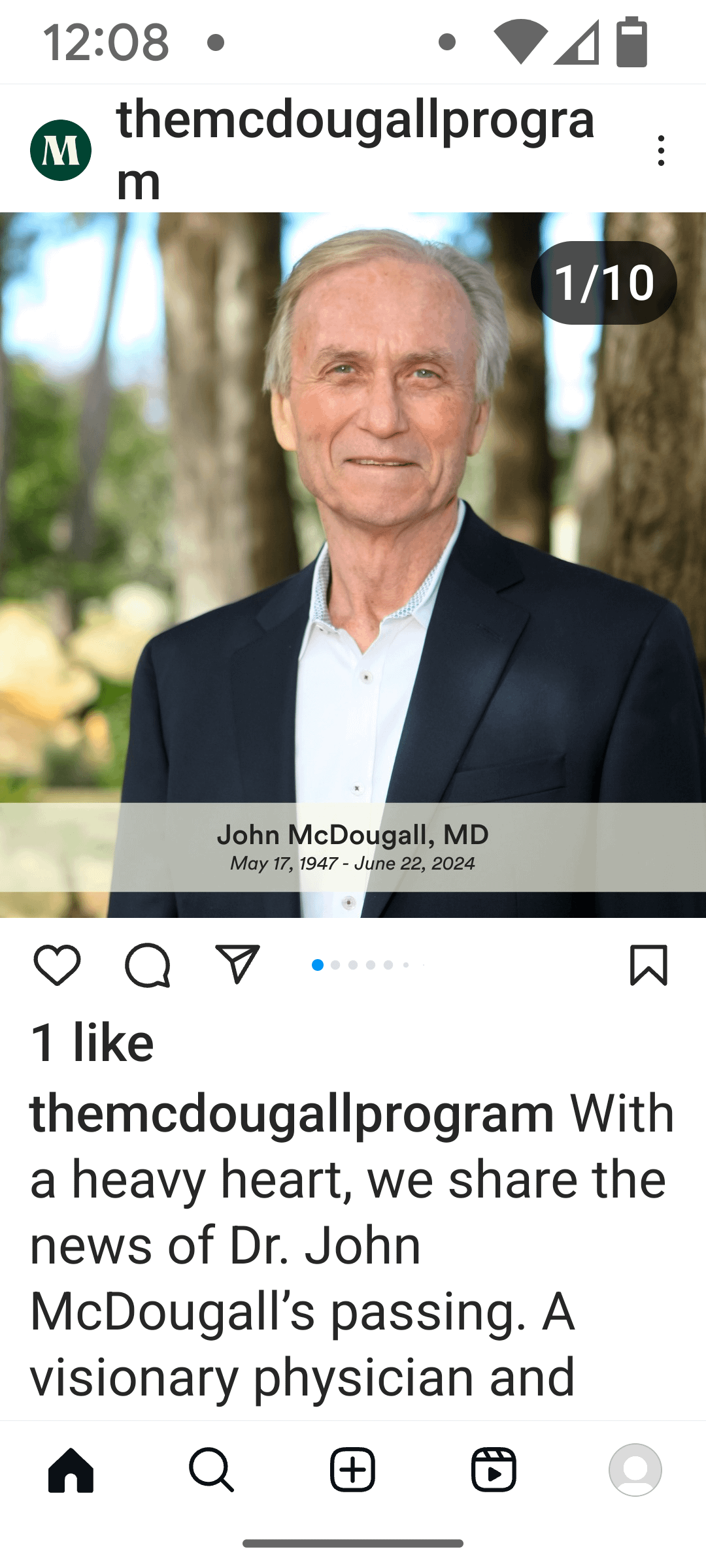Viewport: 706px width, 1568px height.
Task: Switch to your profile tab
Action: point(635,1471)
